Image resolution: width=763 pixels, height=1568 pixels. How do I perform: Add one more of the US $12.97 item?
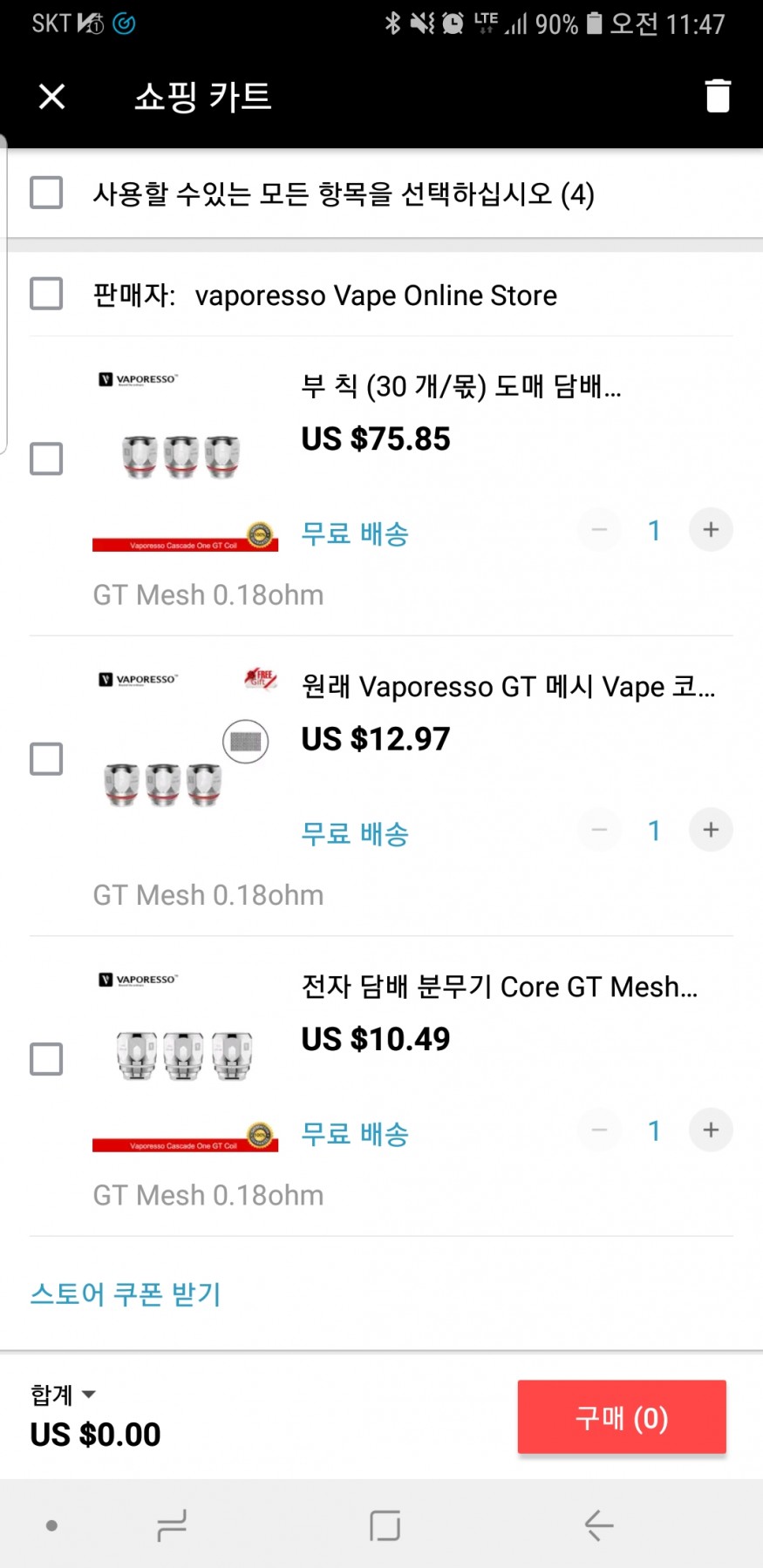pyautogui.click(x=711, y=830)
